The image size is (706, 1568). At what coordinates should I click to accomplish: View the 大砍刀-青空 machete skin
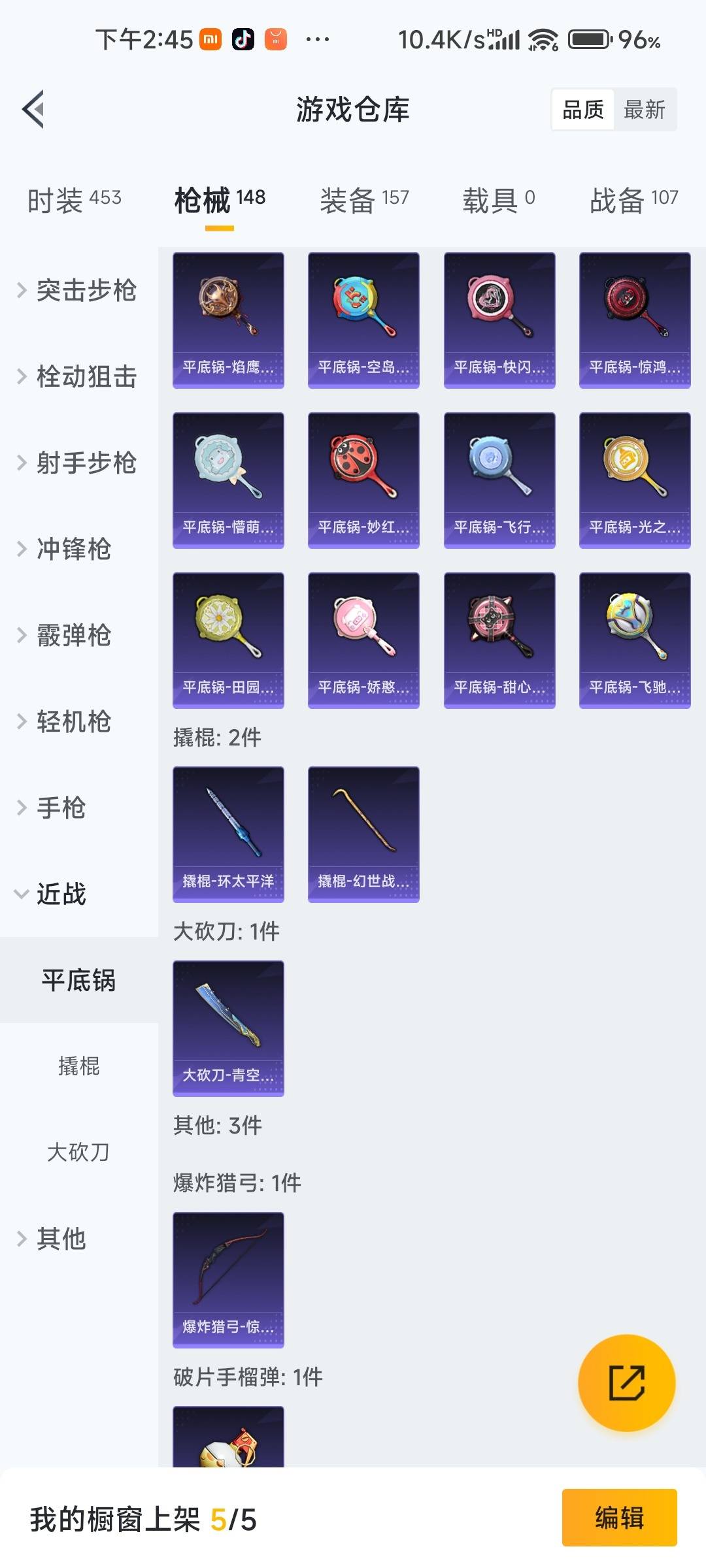pyautogui.click(x=227, y=1029)
